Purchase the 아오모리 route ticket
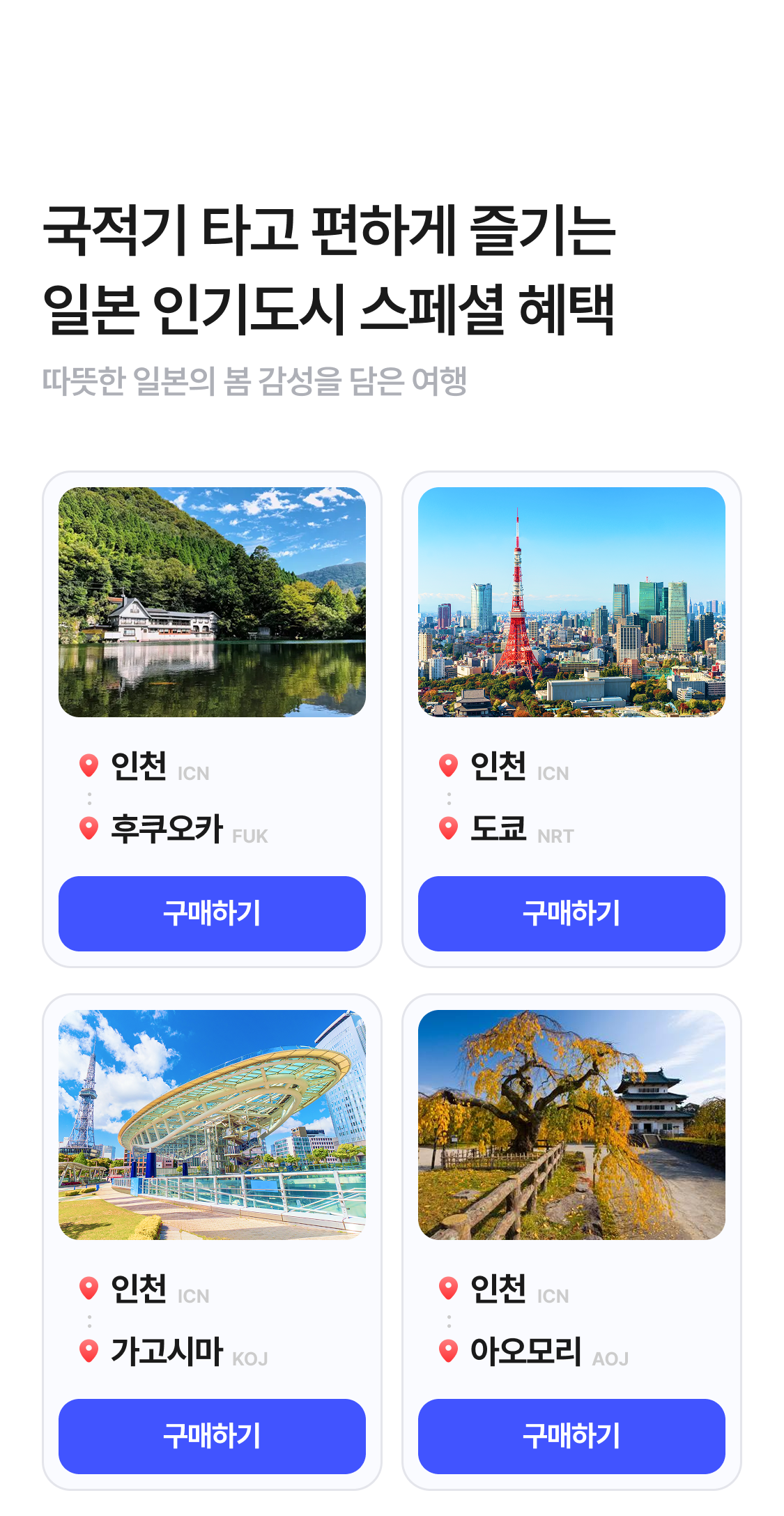784x1516 pixels. (x=571, y=1436)
